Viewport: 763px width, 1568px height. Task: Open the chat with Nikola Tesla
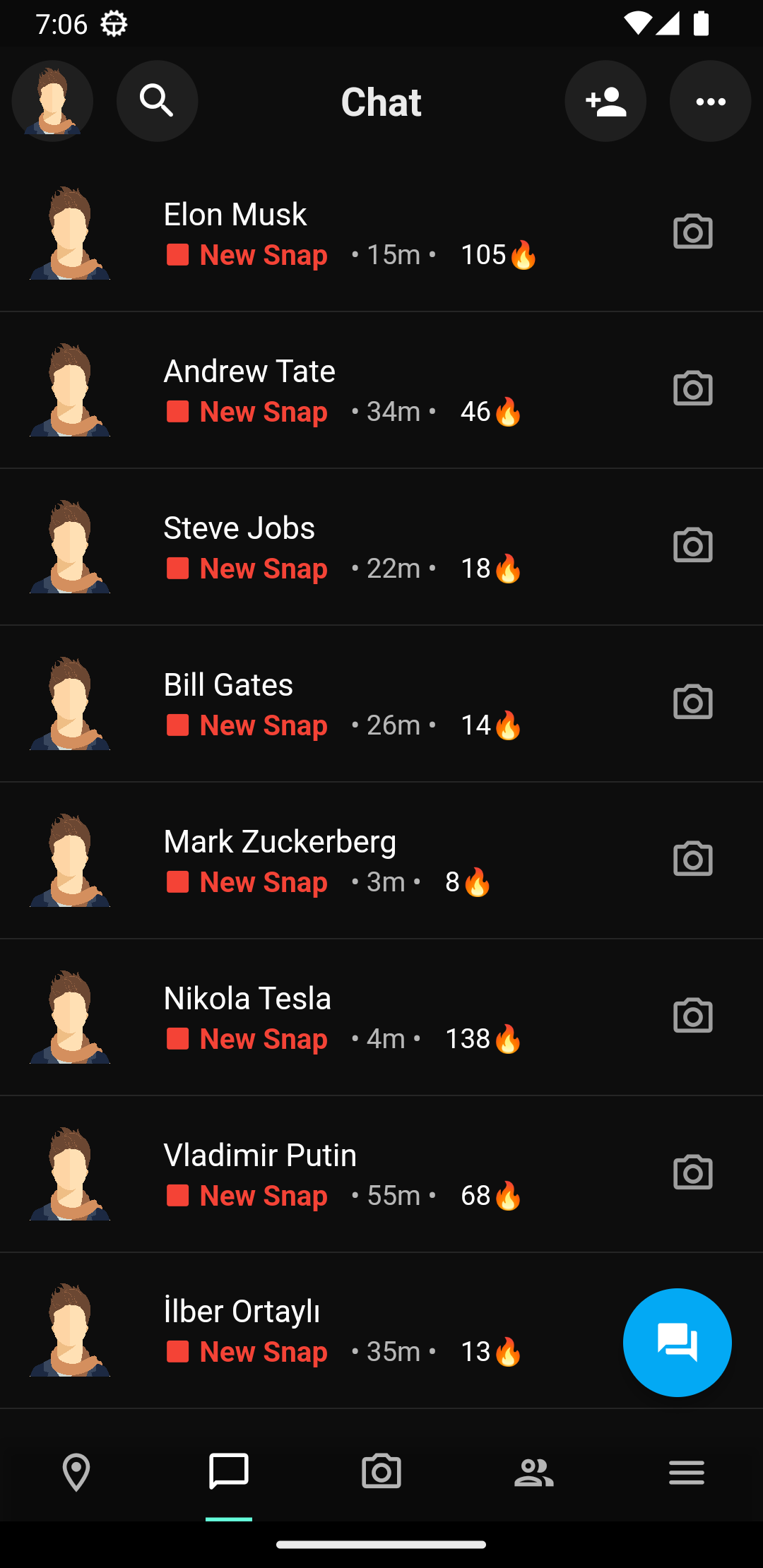point(381,1017)
